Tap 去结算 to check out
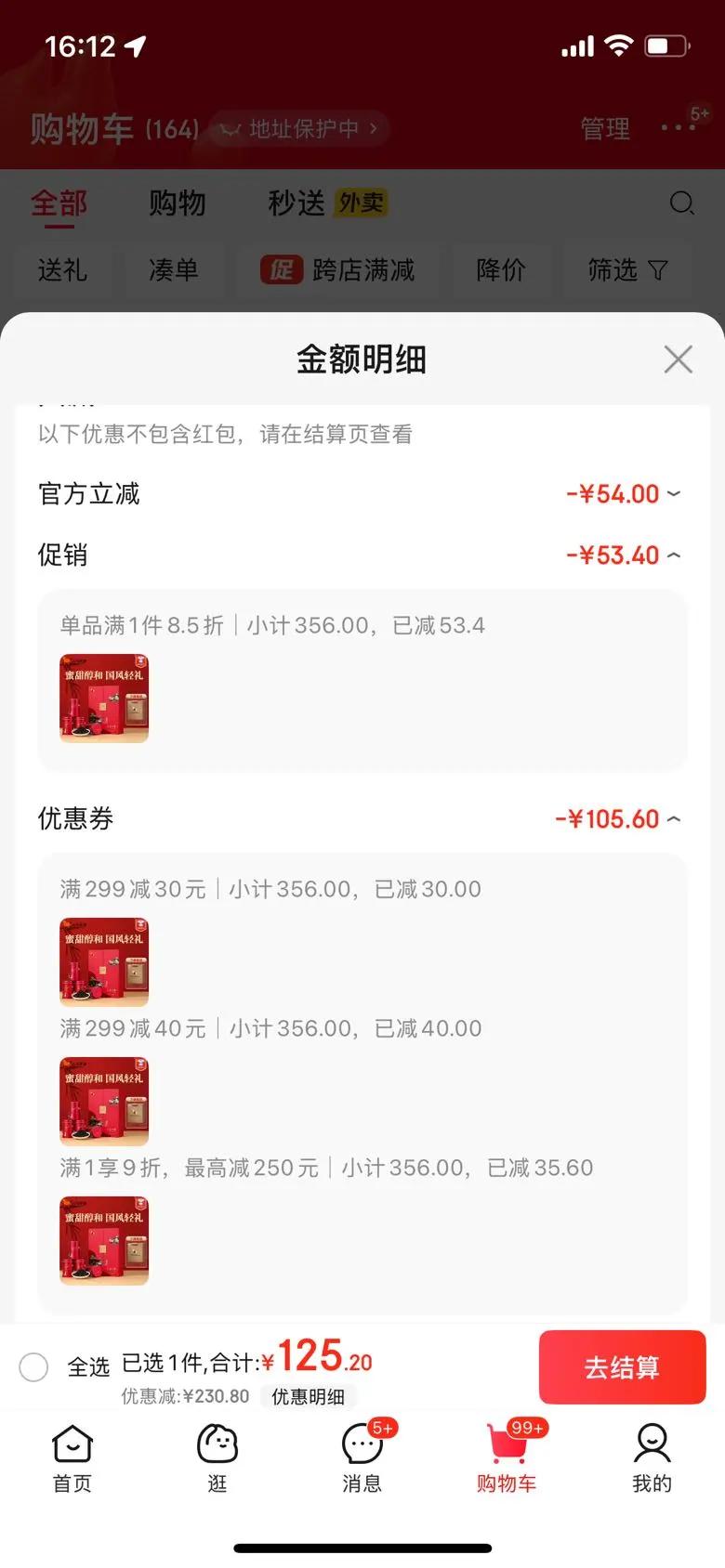 coord(622,1366)
